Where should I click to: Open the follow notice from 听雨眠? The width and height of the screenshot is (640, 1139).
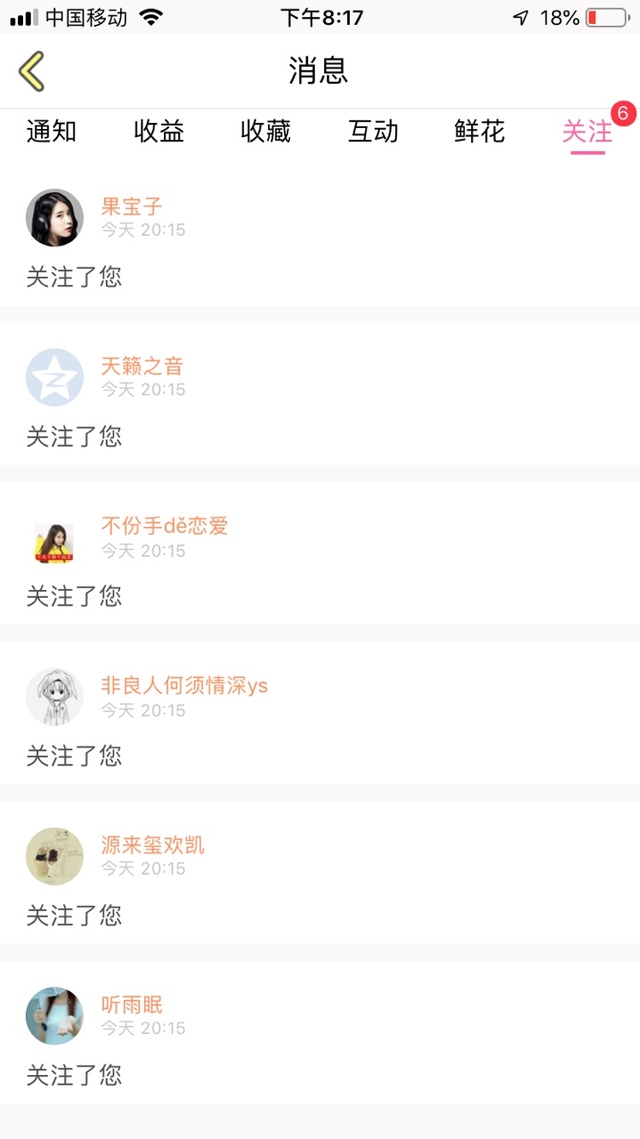pyautogui.click(x=320, y=1040)
